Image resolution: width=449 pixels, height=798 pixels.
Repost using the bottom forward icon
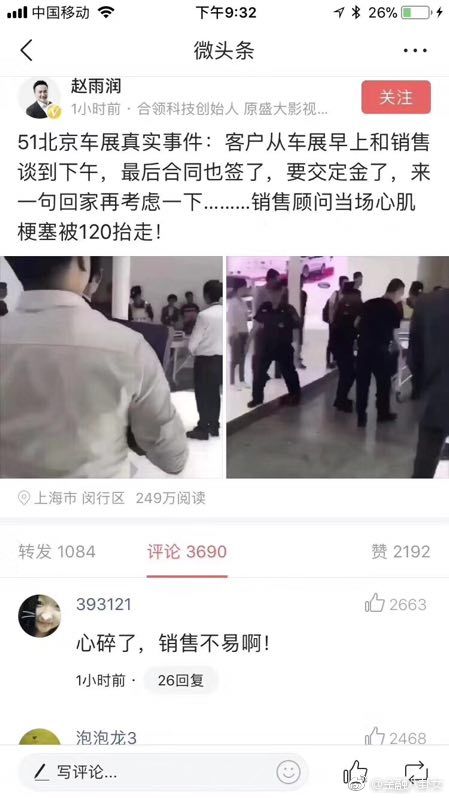(x=416, y=773)
